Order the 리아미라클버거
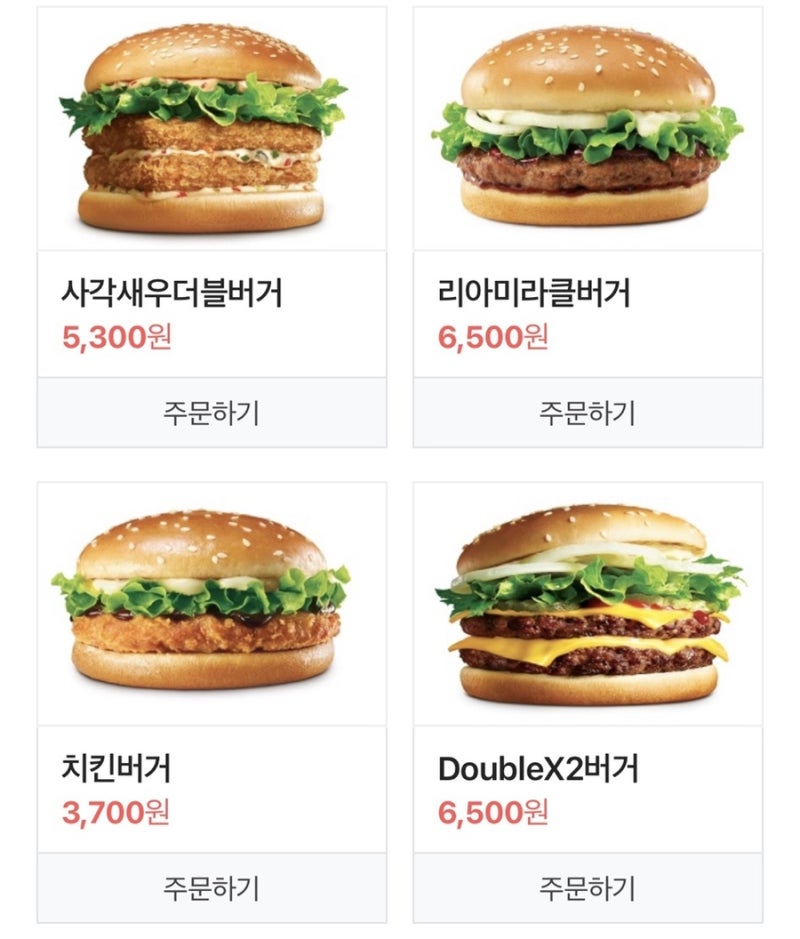Screen dimensions: 800x939 [x=587, y=412]
